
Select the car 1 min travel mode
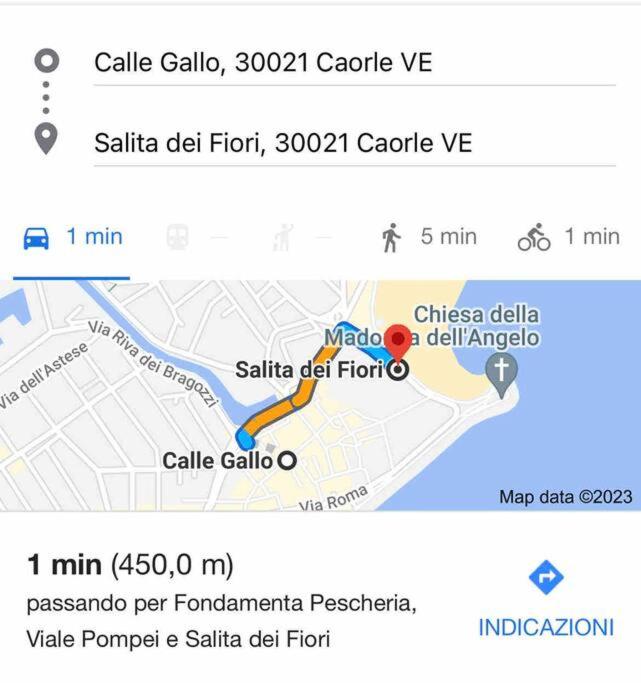coord(72,237)
